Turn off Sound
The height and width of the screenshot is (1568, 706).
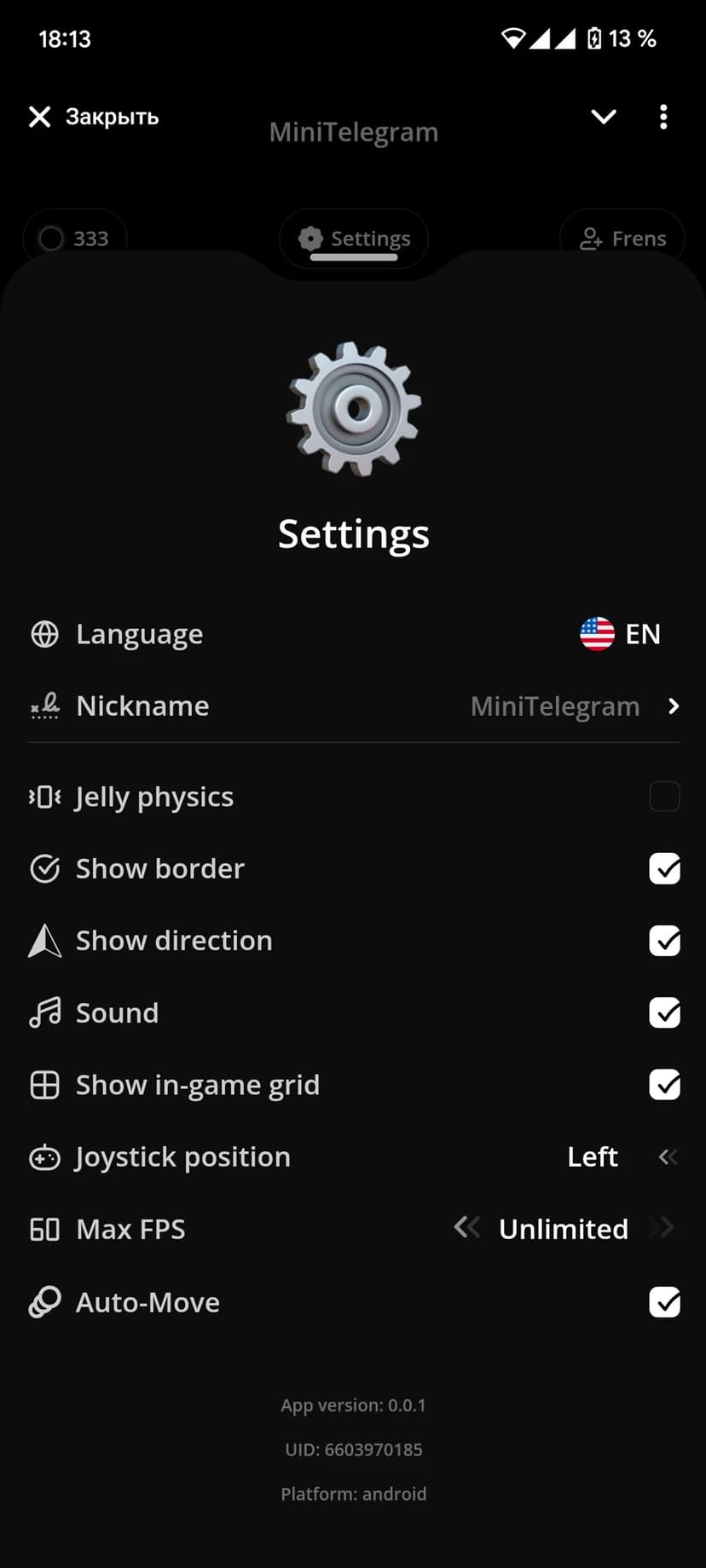(664, 1012)
